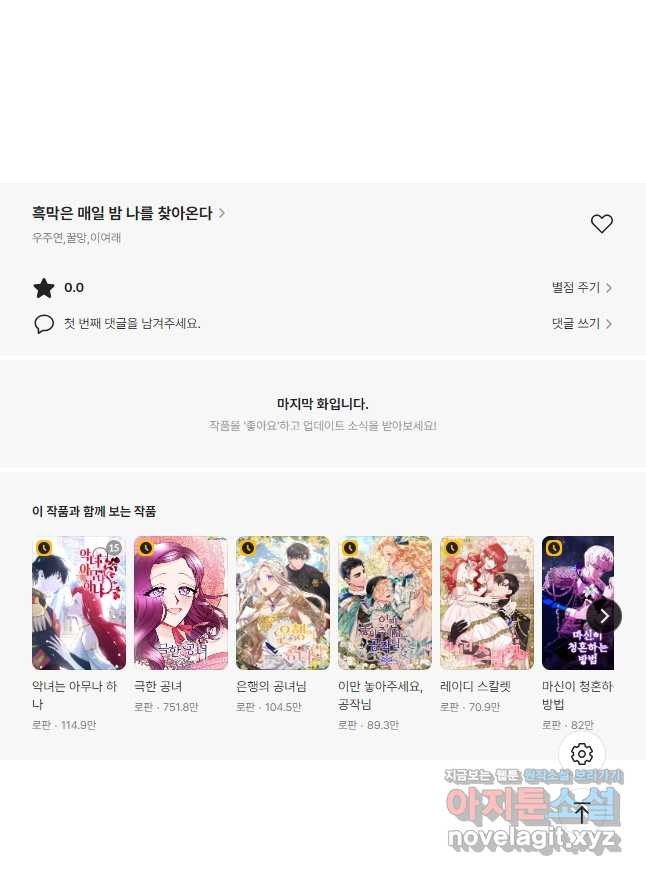Open the 은행의 공녀님 card
This screenshot has width=646, height=876.
(283, 603)
